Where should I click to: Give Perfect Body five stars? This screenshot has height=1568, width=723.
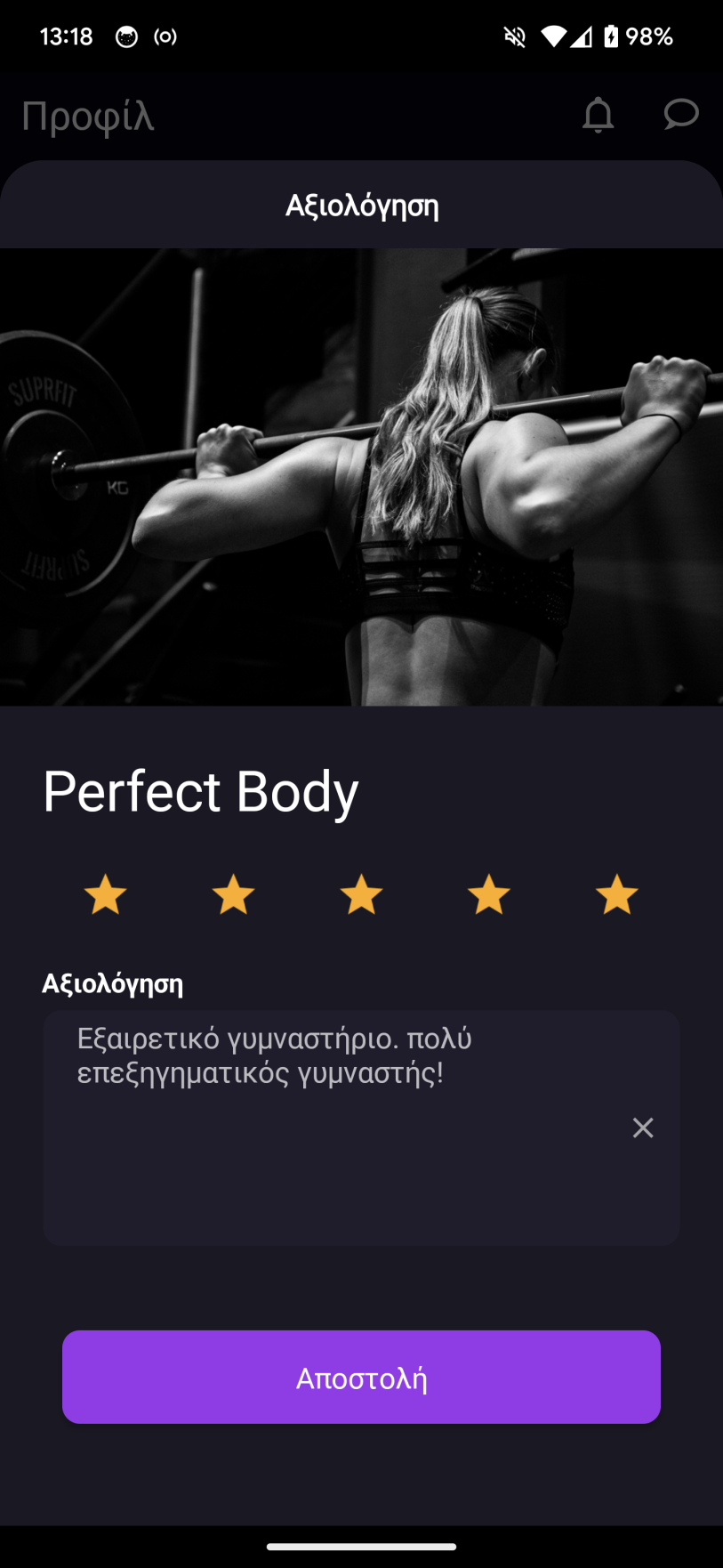[x=616, y=894]
